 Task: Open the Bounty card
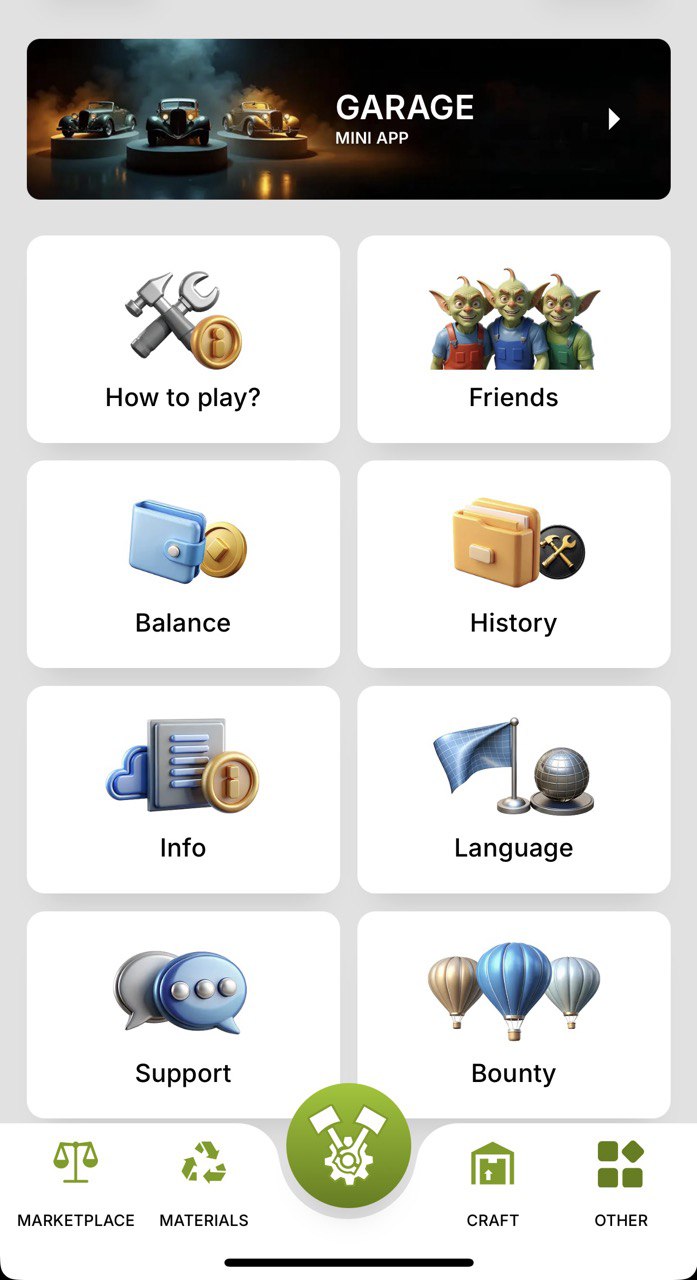514,1013
